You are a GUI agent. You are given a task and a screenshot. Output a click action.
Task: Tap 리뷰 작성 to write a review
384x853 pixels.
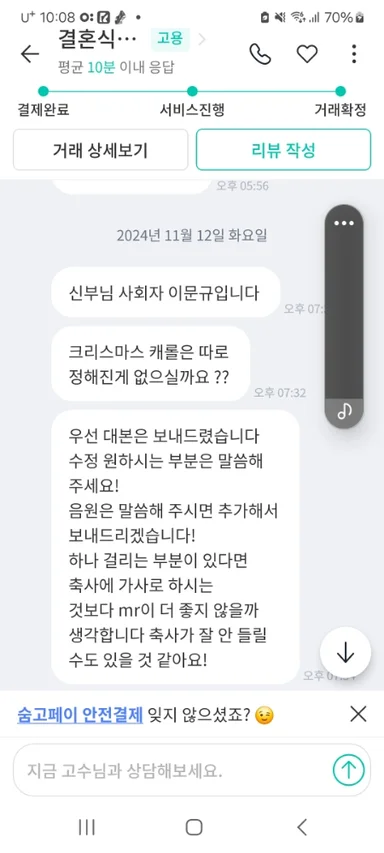[x=283, y=150]
